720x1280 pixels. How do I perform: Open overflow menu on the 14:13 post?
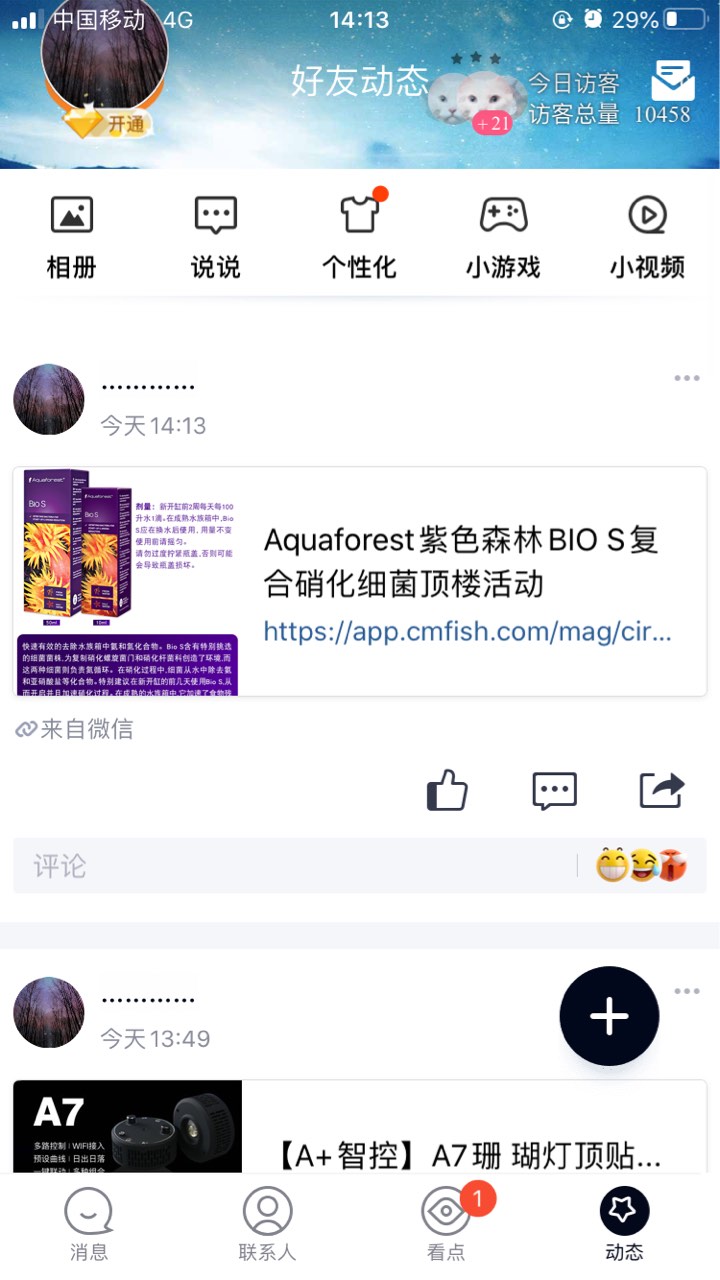[687, 378]
